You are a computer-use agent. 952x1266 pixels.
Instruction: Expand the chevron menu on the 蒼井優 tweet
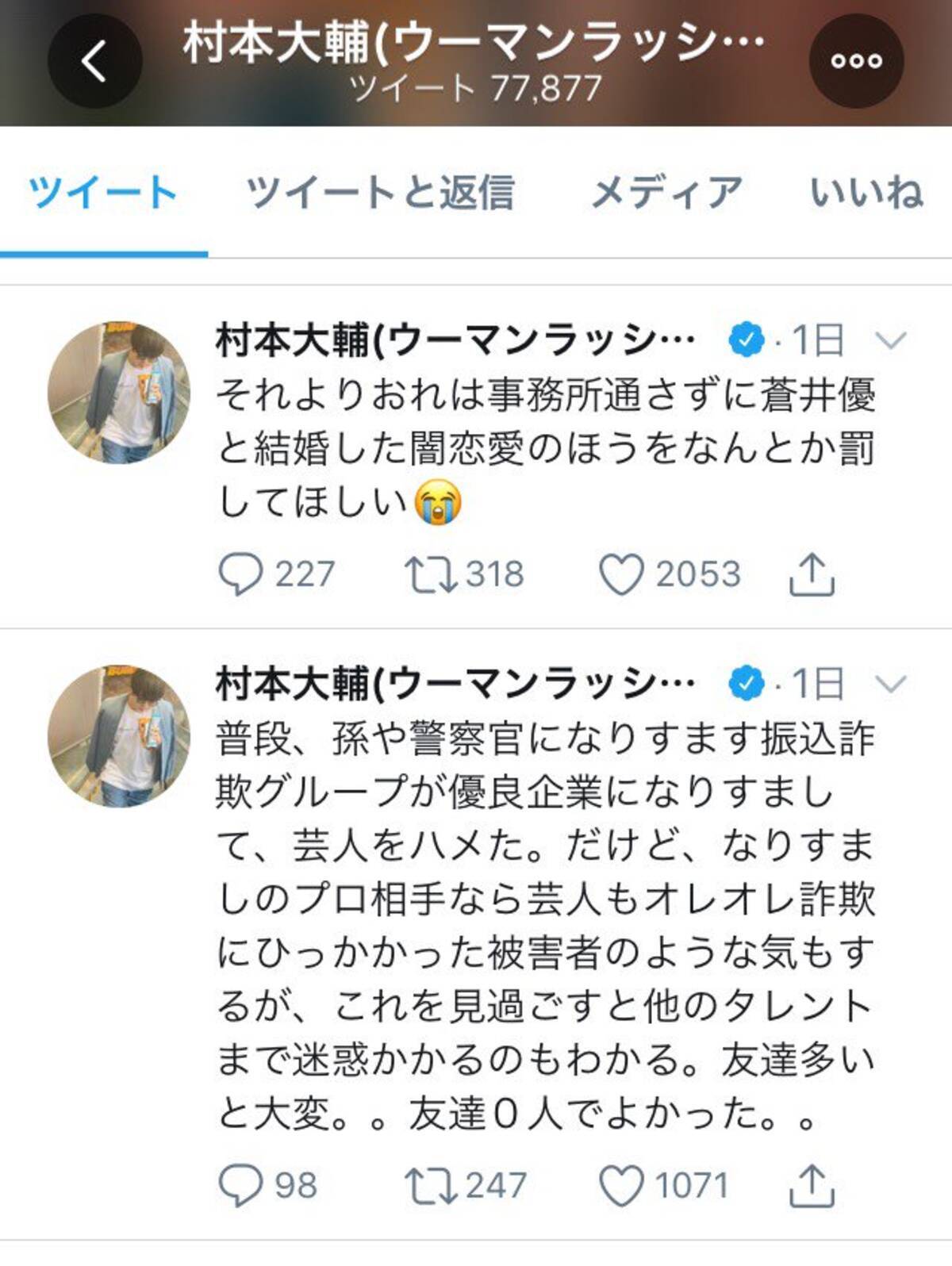click(890, 341)
